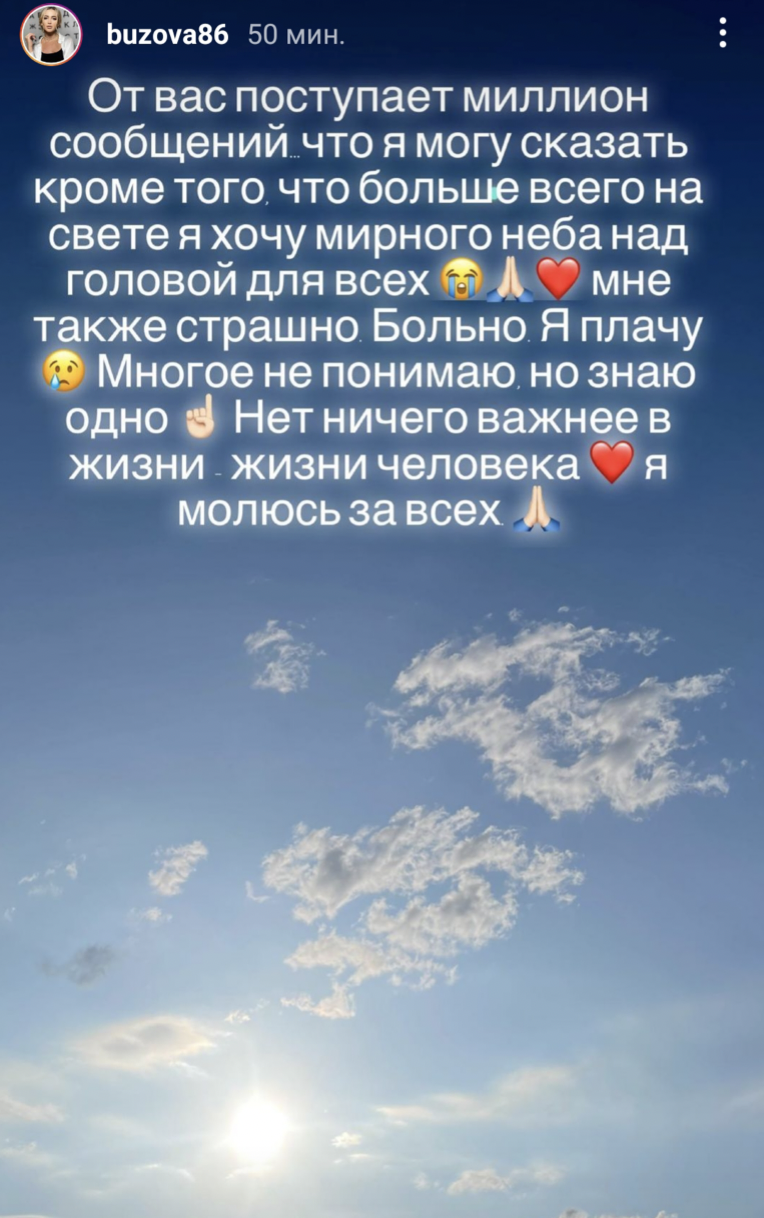
Task: Open buzova86 profile picture
Action: click(x=51, y=36)
